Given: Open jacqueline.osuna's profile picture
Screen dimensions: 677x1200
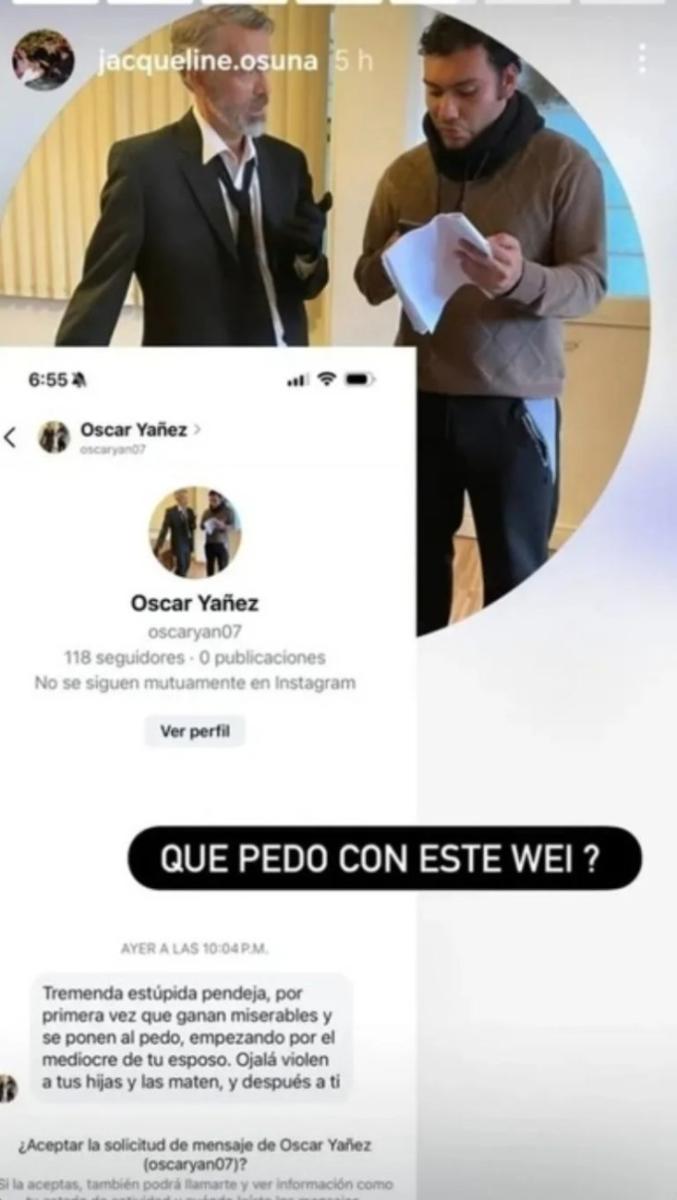Looking at the screenshot, I should click(43, 60).
